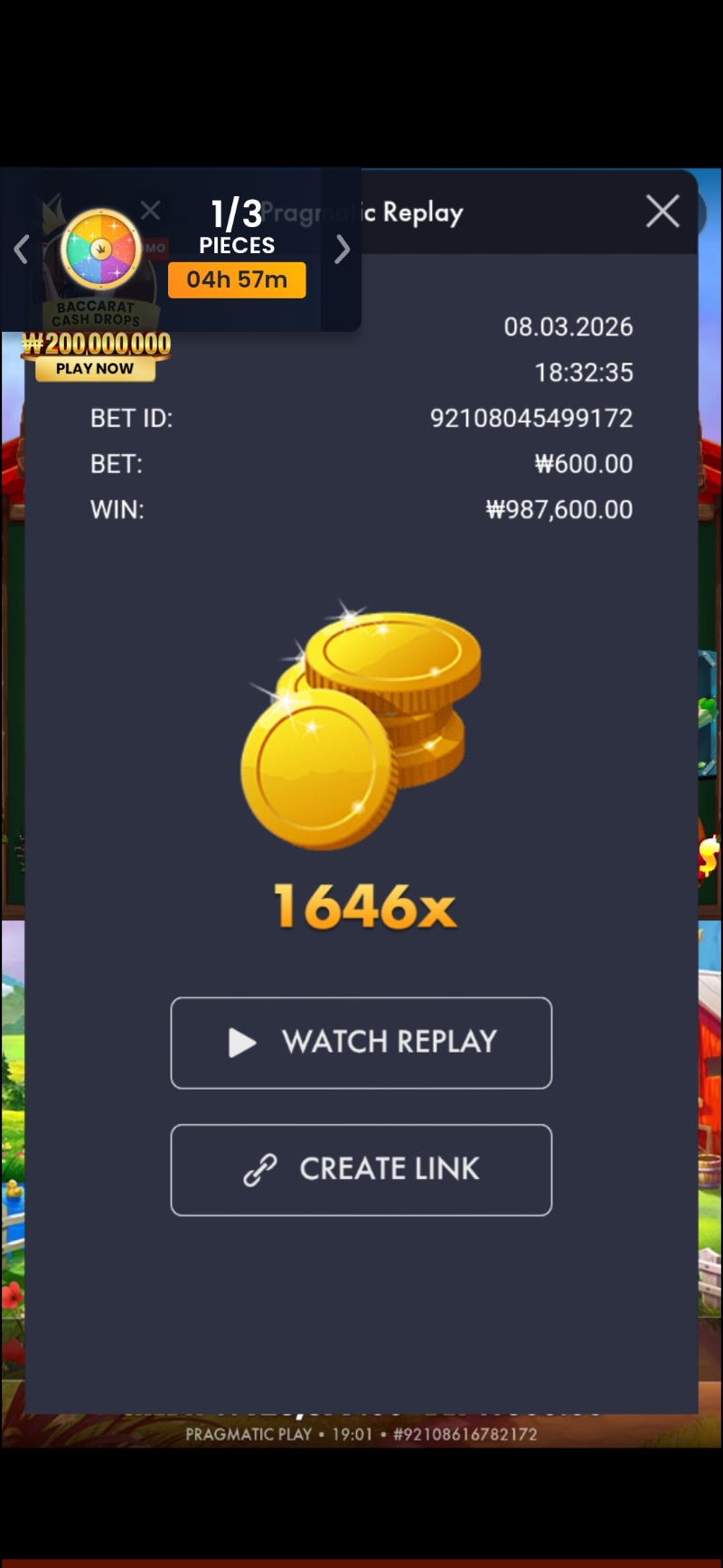723x1568 pixels.
Task: Close the Pragmatic Replay dialog
Action: [x=662, y=212]
